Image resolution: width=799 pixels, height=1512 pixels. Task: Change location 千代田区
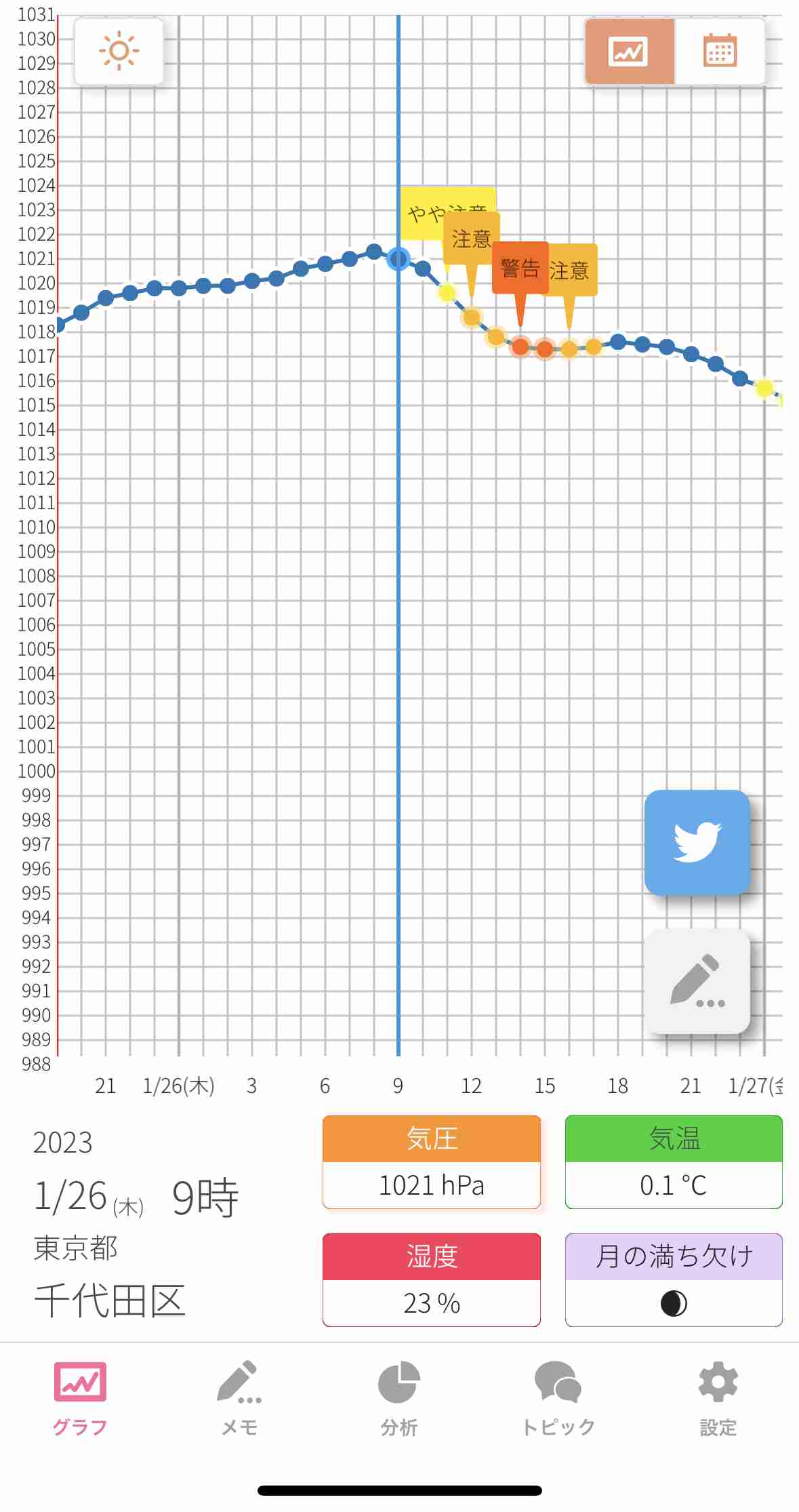click(110, 1300)
